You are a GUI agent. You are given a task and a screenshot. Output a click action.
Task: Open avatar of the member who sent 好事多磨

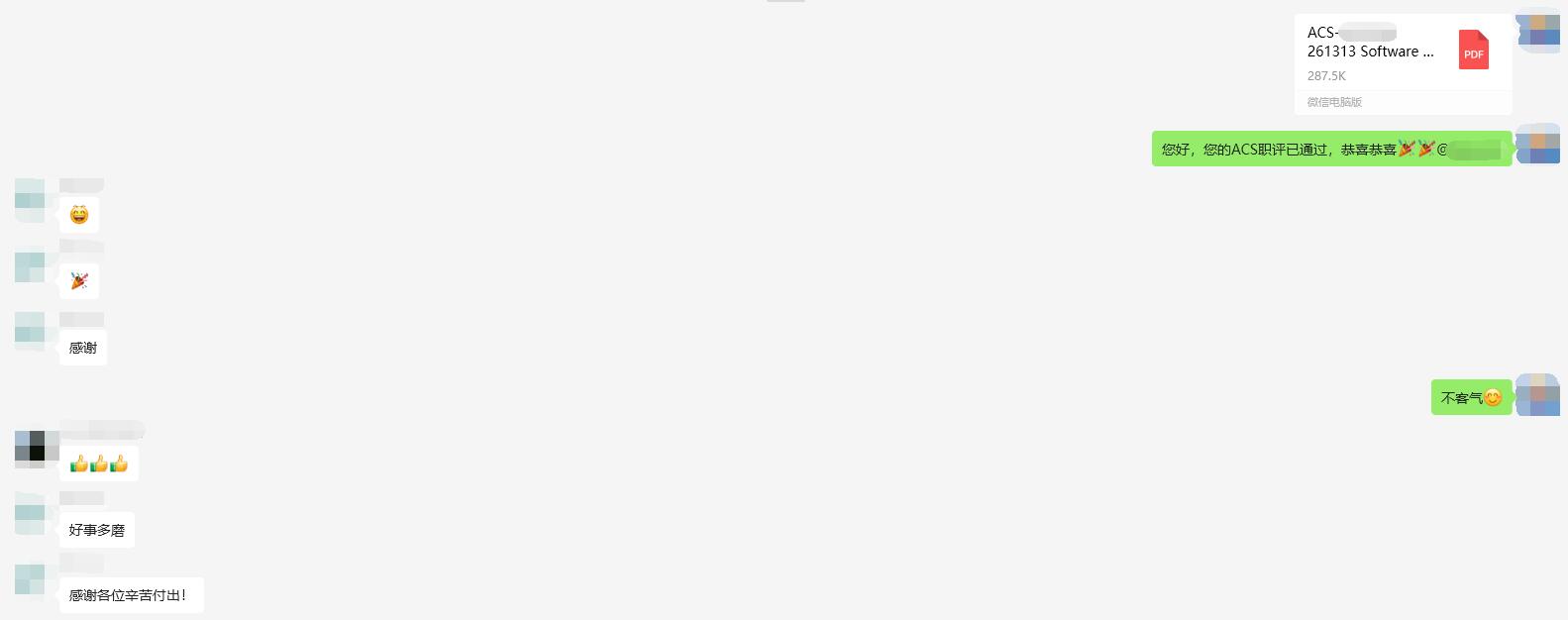click(30, 512)
